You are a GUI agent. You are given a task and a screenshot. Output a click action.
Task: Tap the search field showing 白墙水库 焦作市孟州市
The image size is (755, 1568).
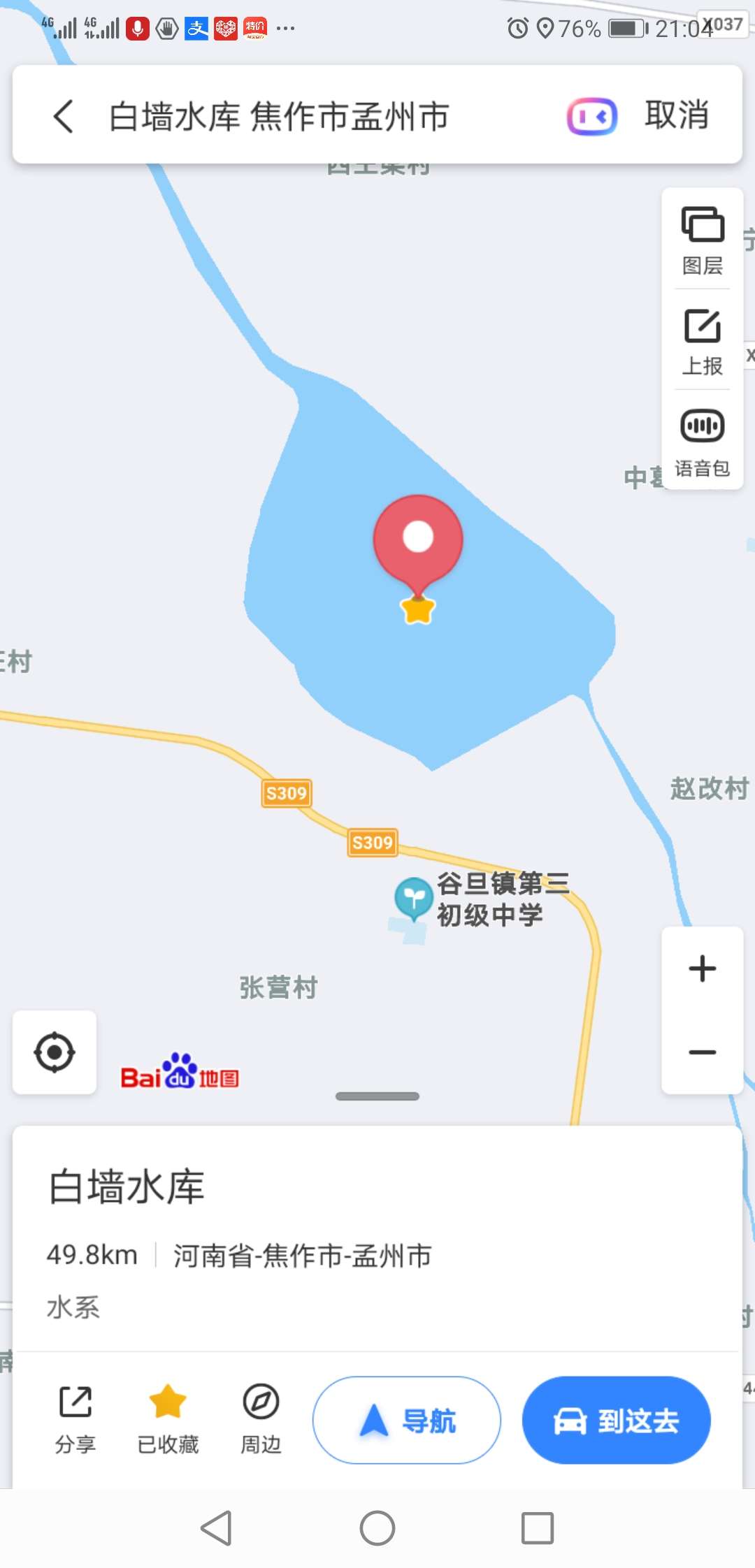point(280,116)
